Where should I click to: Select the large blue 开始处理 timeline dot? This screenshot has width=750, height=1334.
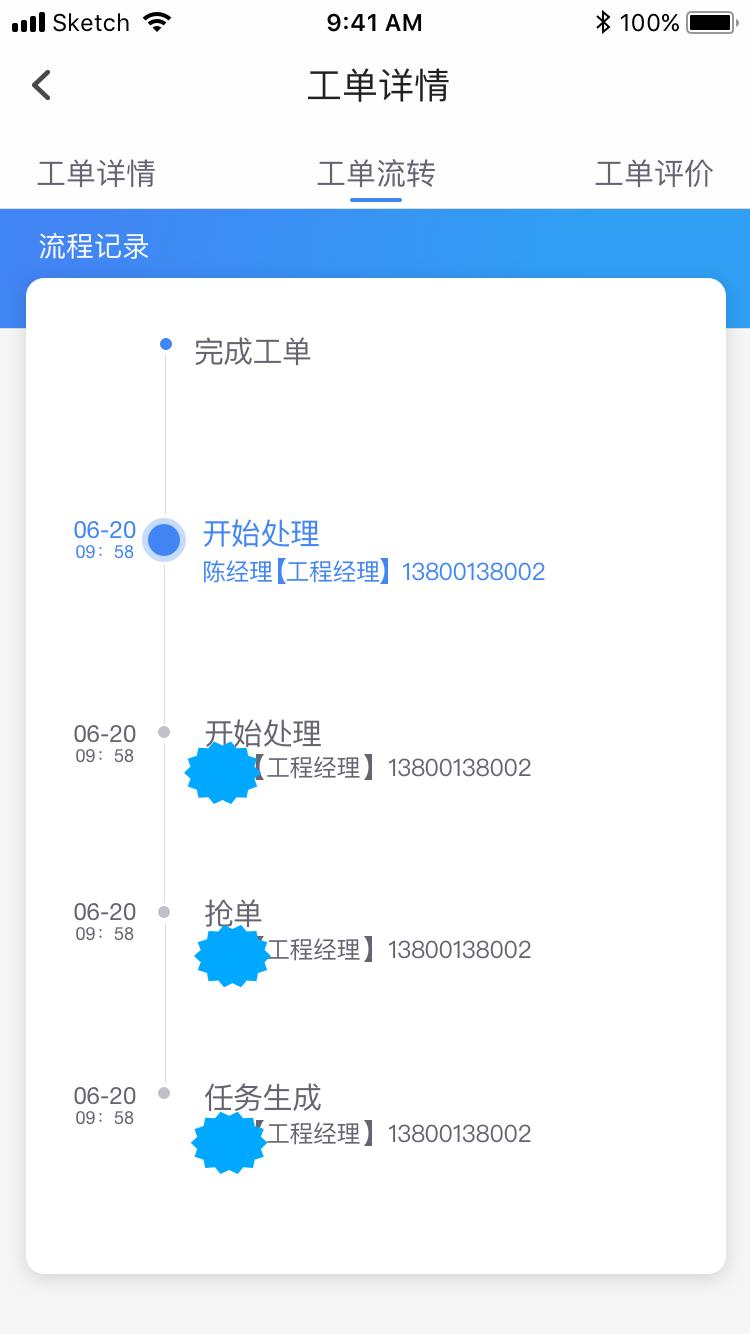tap(164, 540)
